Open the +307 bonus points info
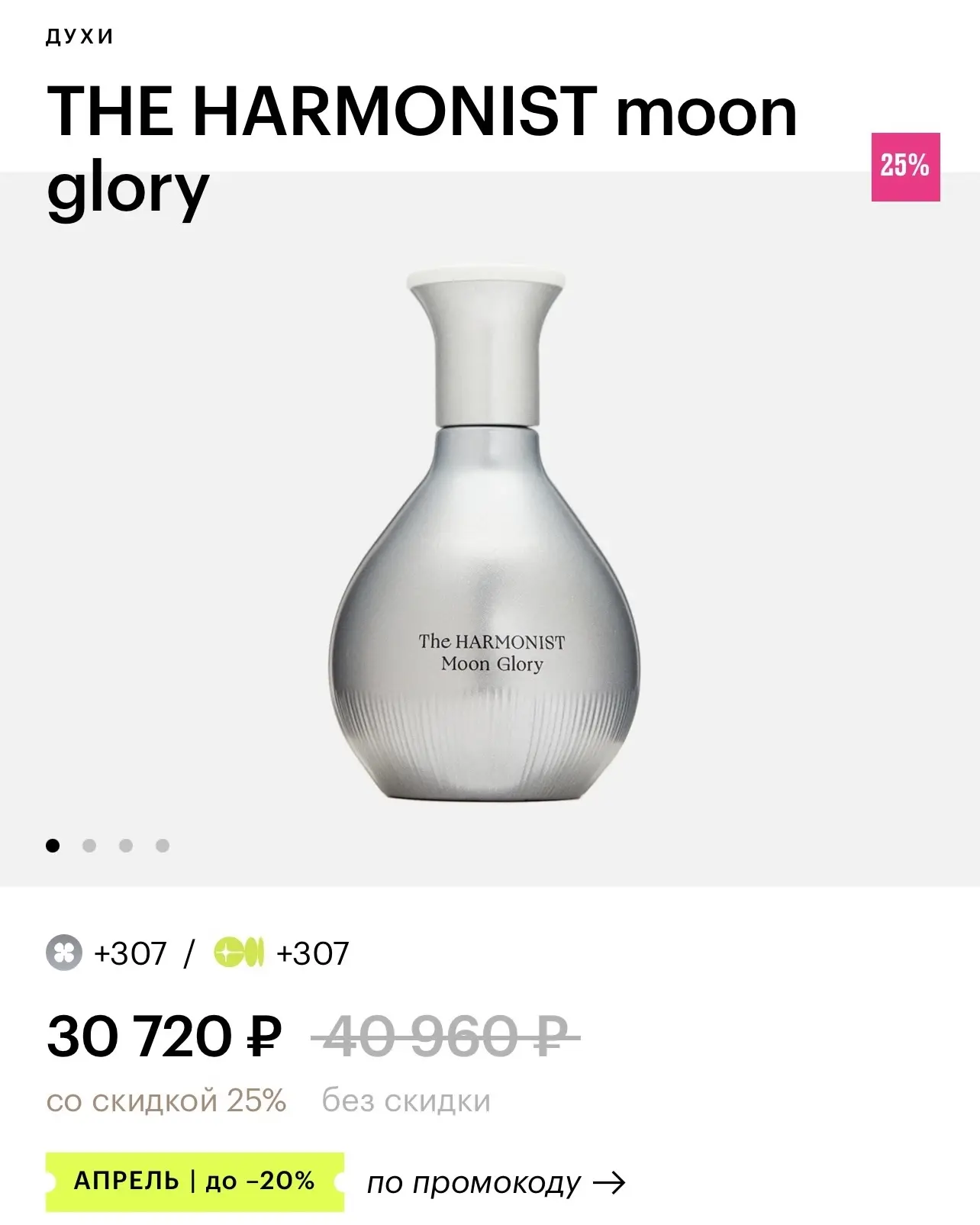980x1225 pixels. click(107, 953)
